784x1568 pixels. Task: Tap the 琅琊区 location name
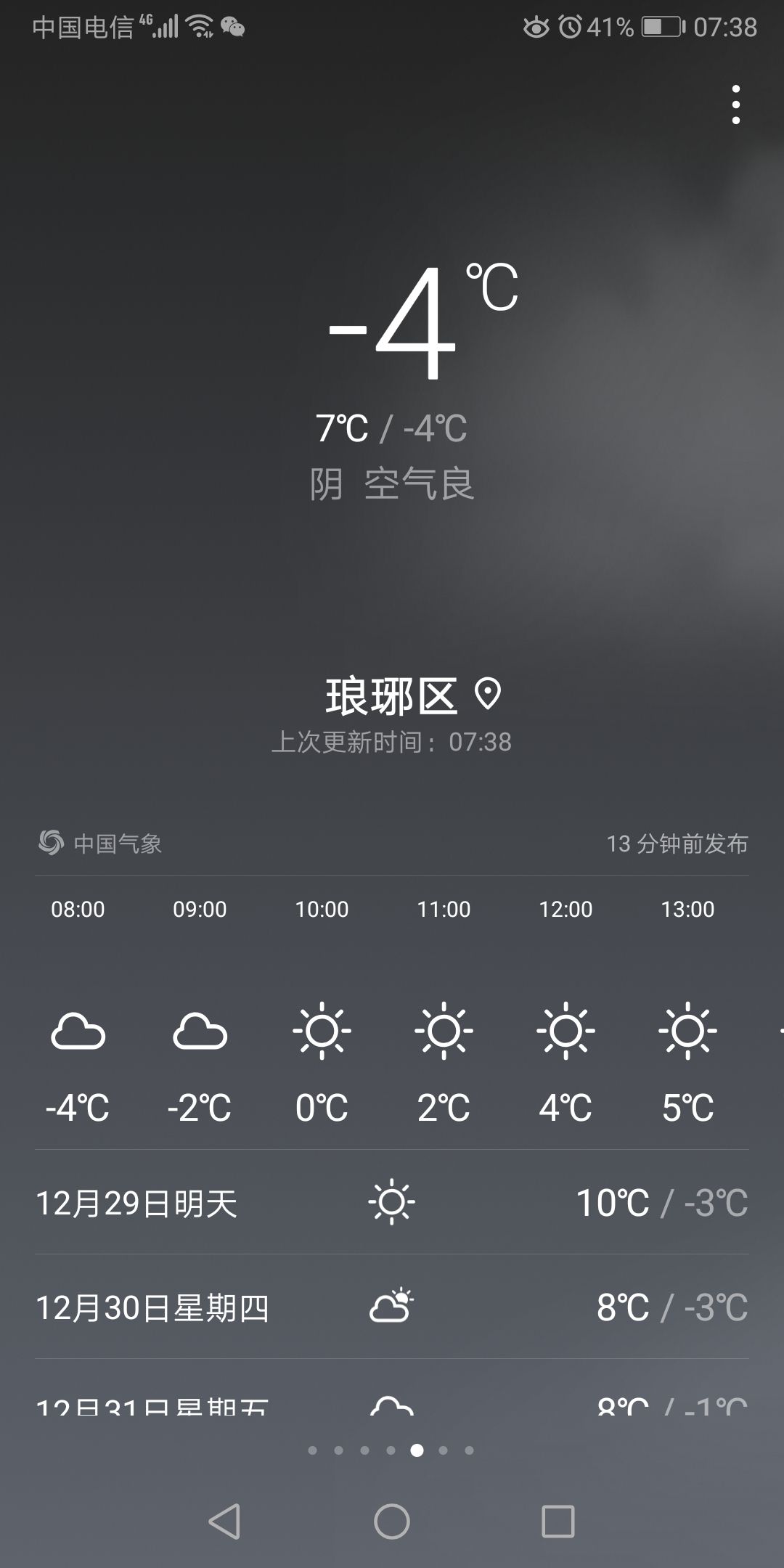click(x=391, y=695)
